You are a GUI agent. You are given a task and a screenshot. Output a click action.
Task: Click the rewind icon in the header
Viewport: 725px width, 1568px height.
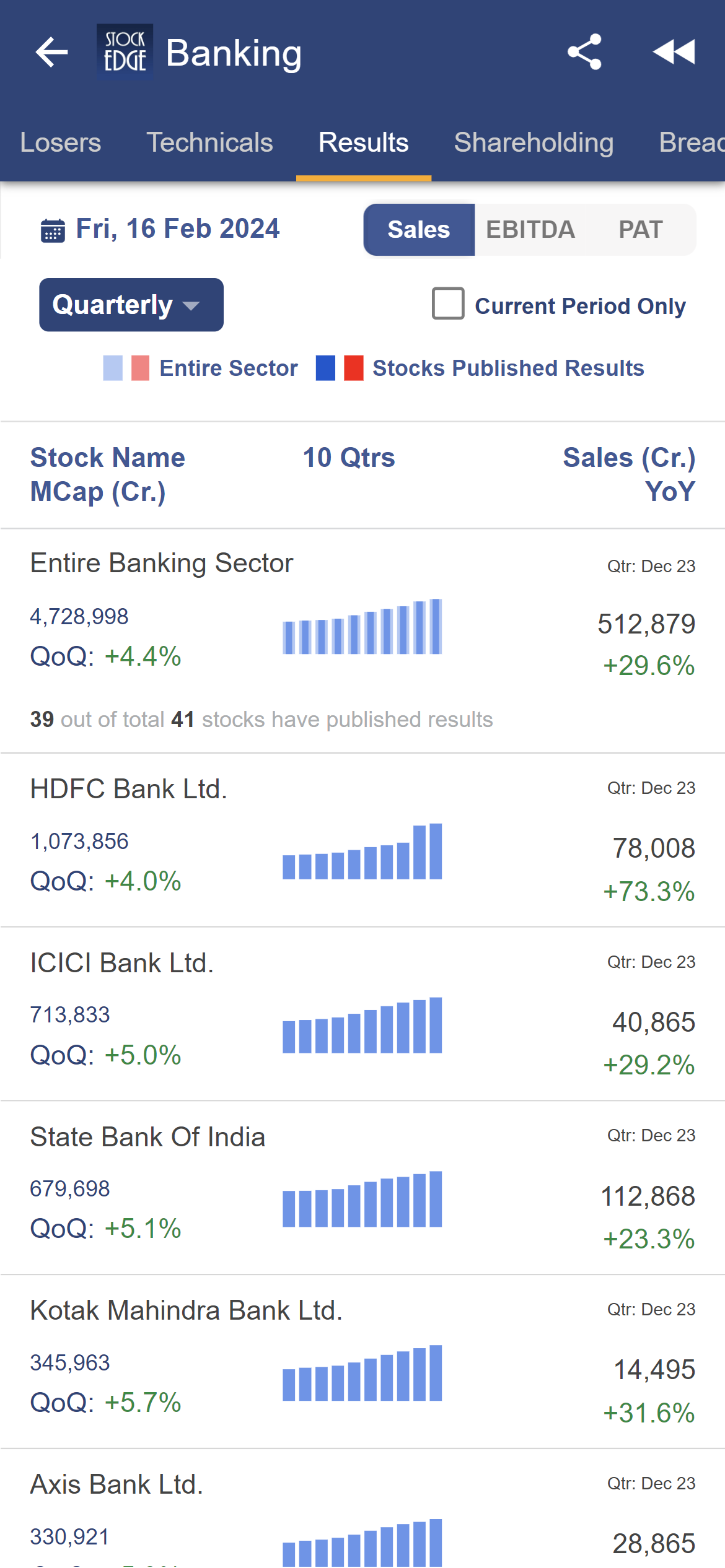[674, 53]
